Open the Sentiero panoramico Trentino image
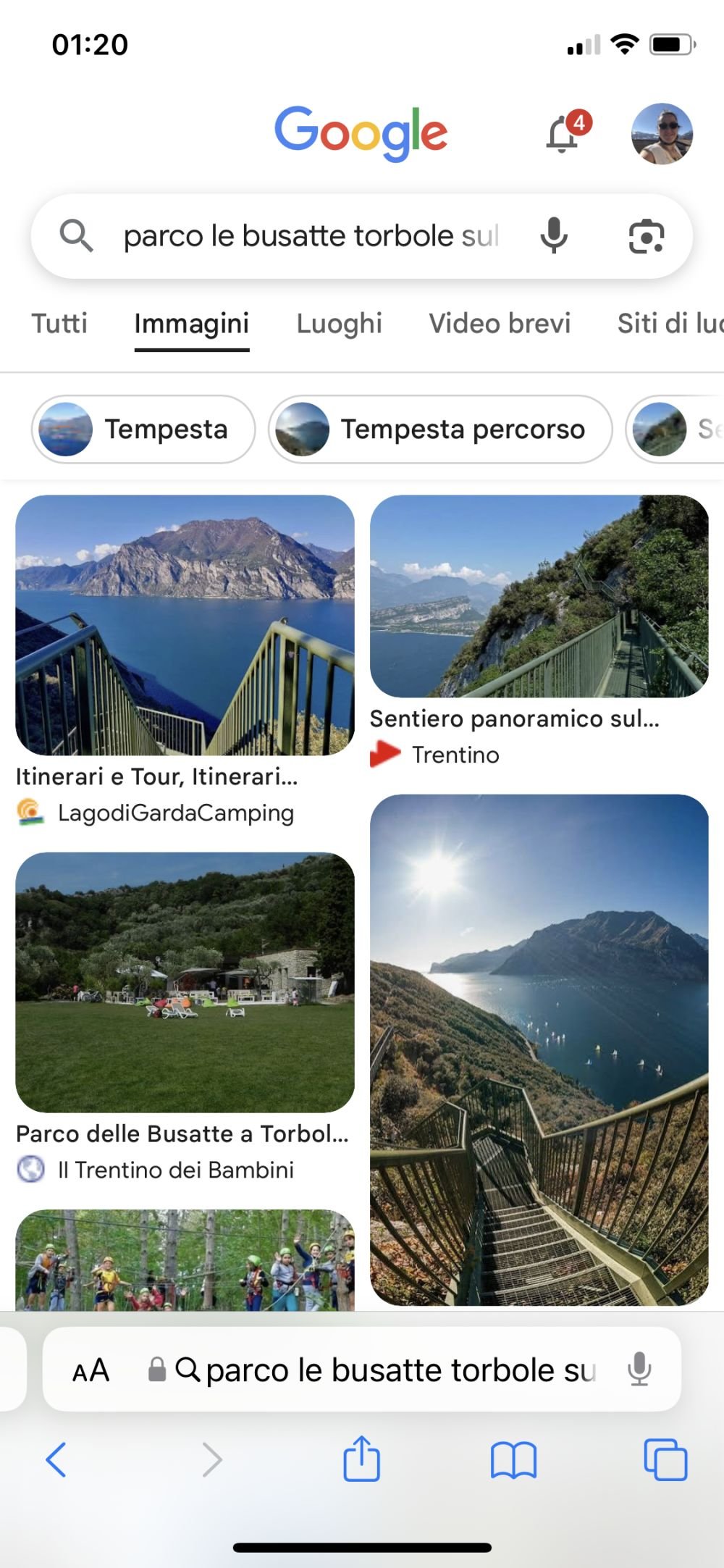The image size is (724, 1568). tap(539, 596)
